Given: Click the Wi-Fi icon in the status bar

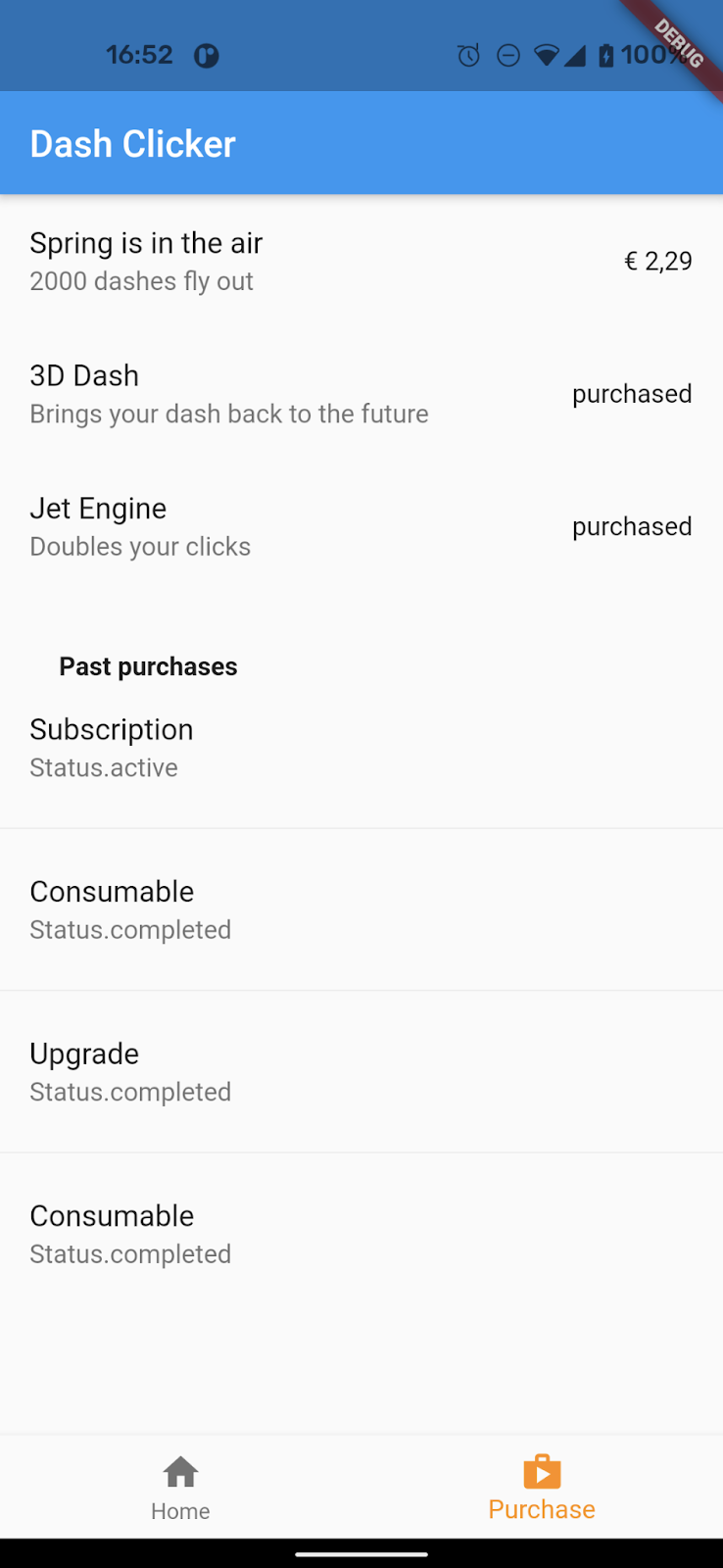Looking at the screenshot, I should point(545,55).
